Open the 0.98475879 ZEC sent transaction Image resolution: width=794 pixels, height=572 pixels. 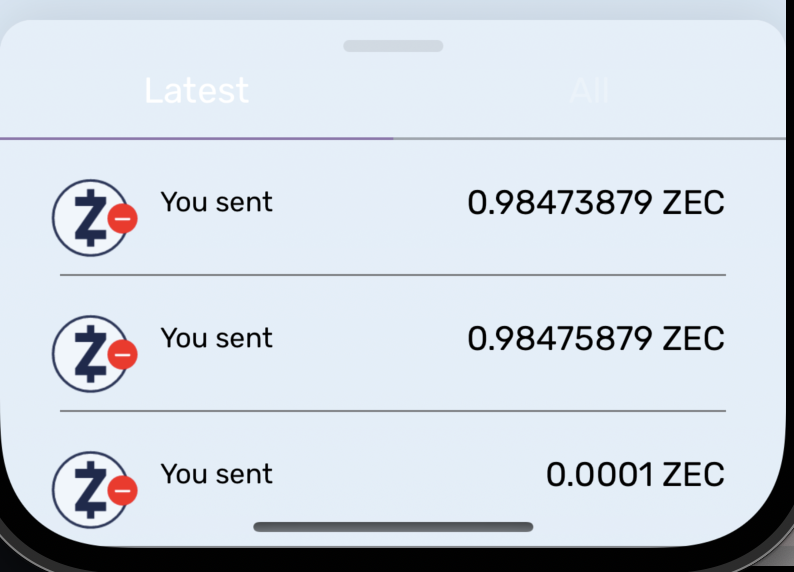[392, 340]
